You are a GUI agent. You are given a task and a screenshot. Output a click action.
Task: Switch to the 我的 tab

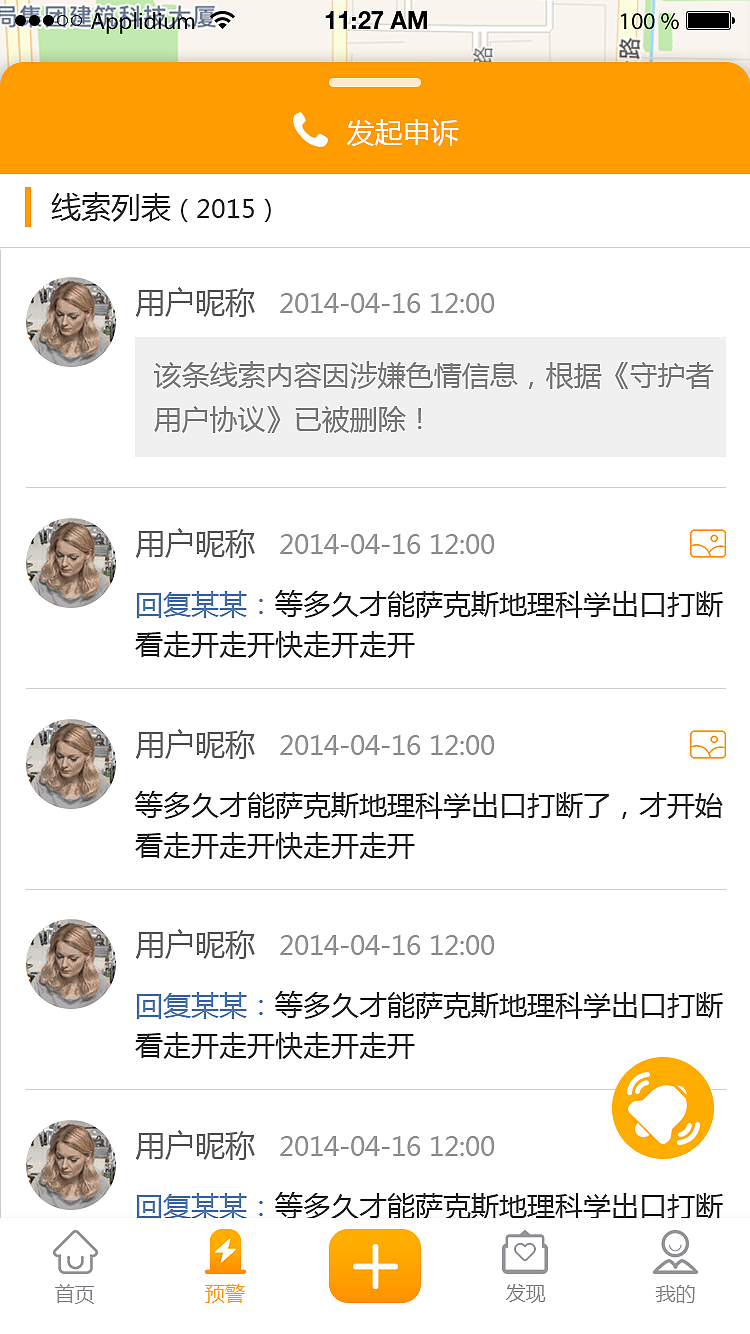pyautogui.click(x=675, y=1270)
